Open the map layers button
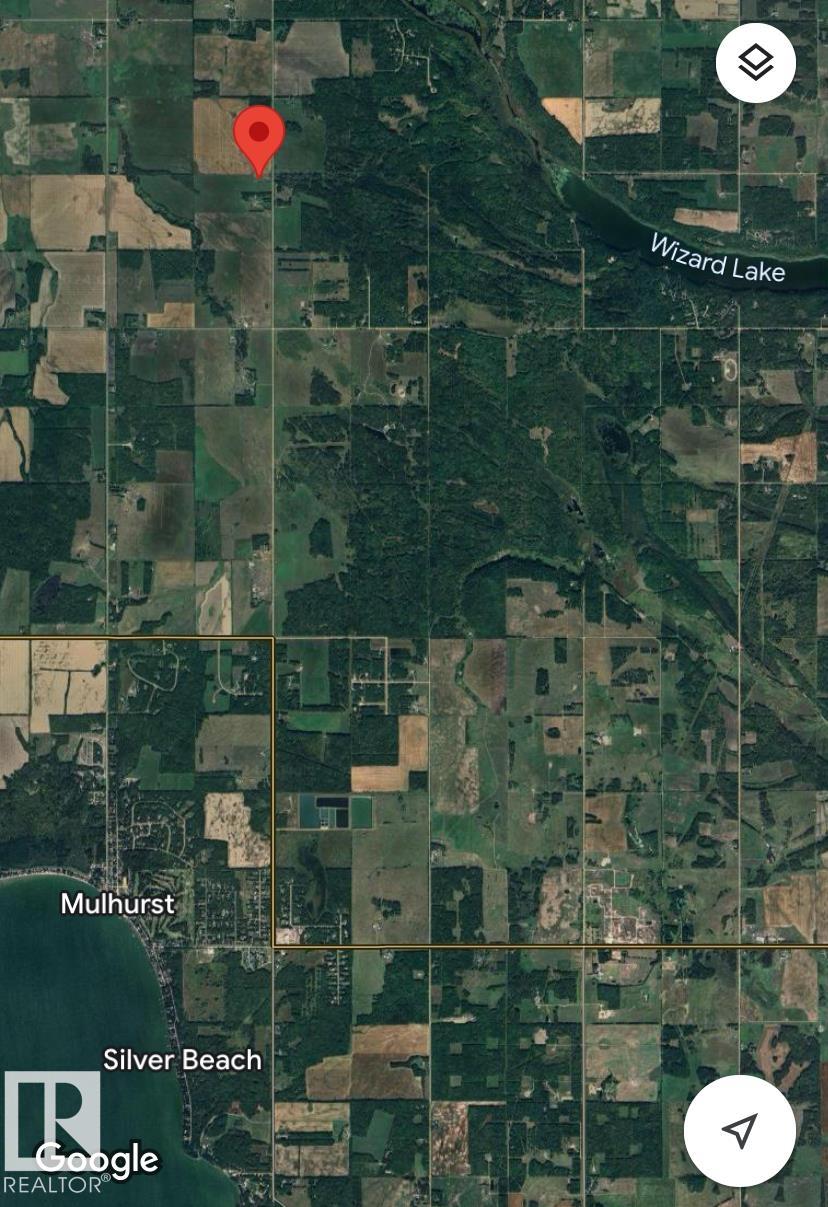Viewport: 828px width, 1207px height. [x=756, y=62]
